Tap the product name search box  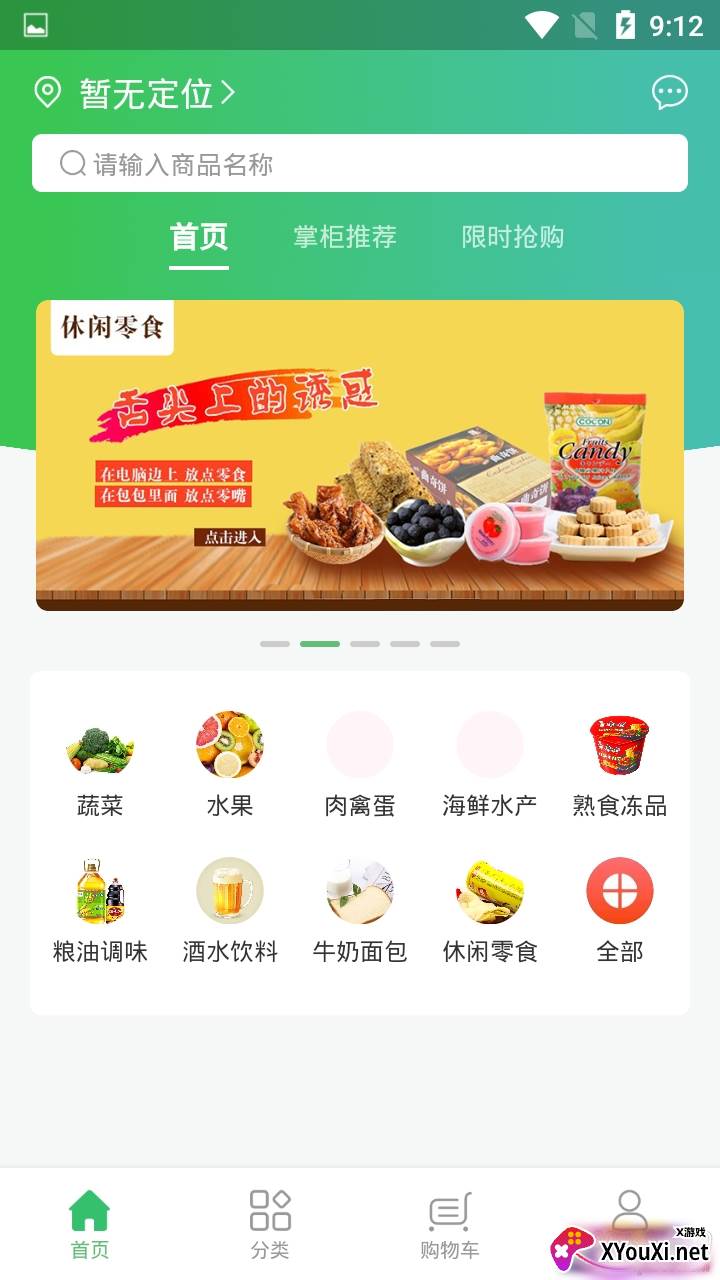click(360, 163)
